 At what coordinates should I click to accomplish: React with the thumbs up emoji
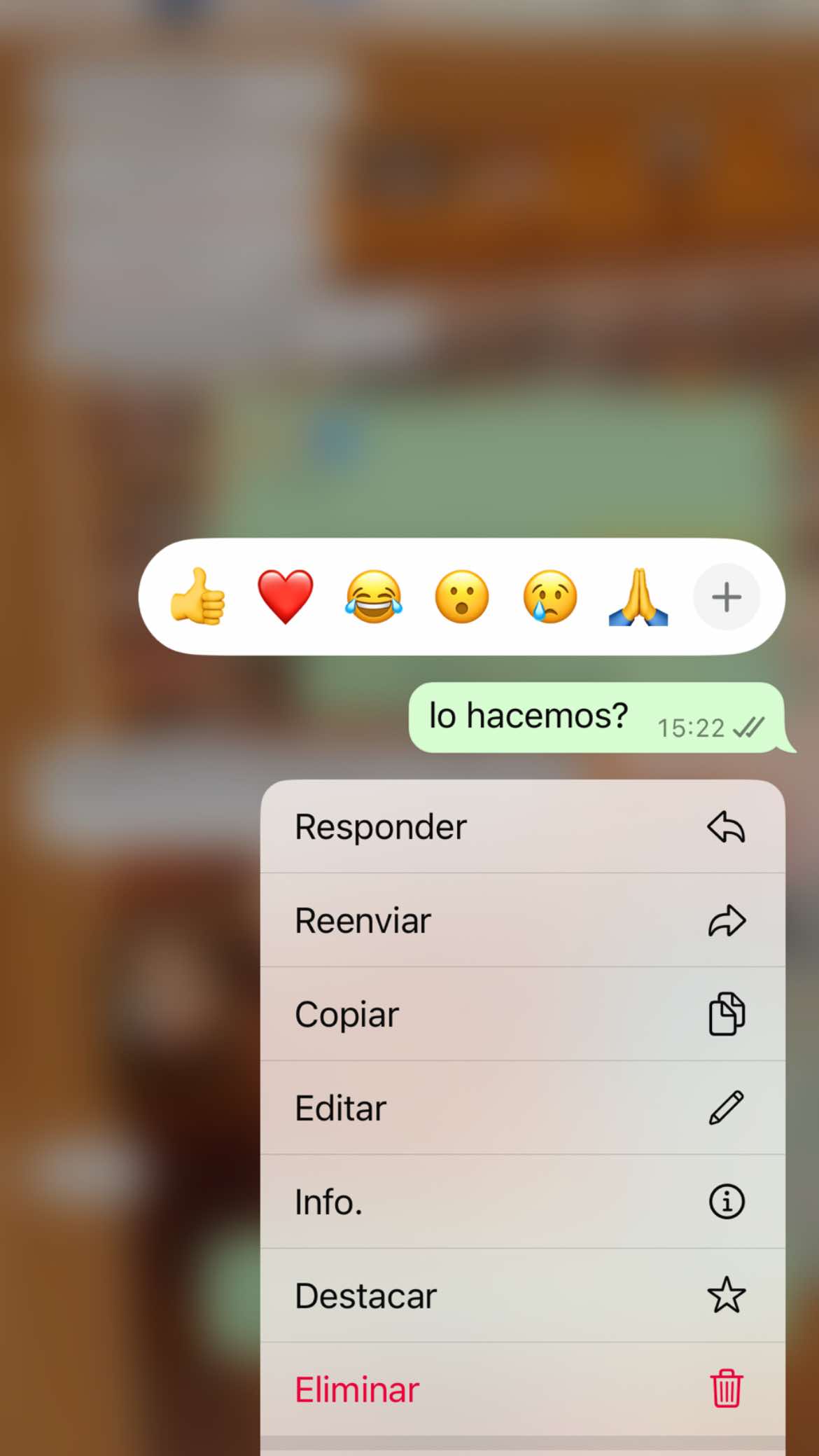click(x=198, y=597)
